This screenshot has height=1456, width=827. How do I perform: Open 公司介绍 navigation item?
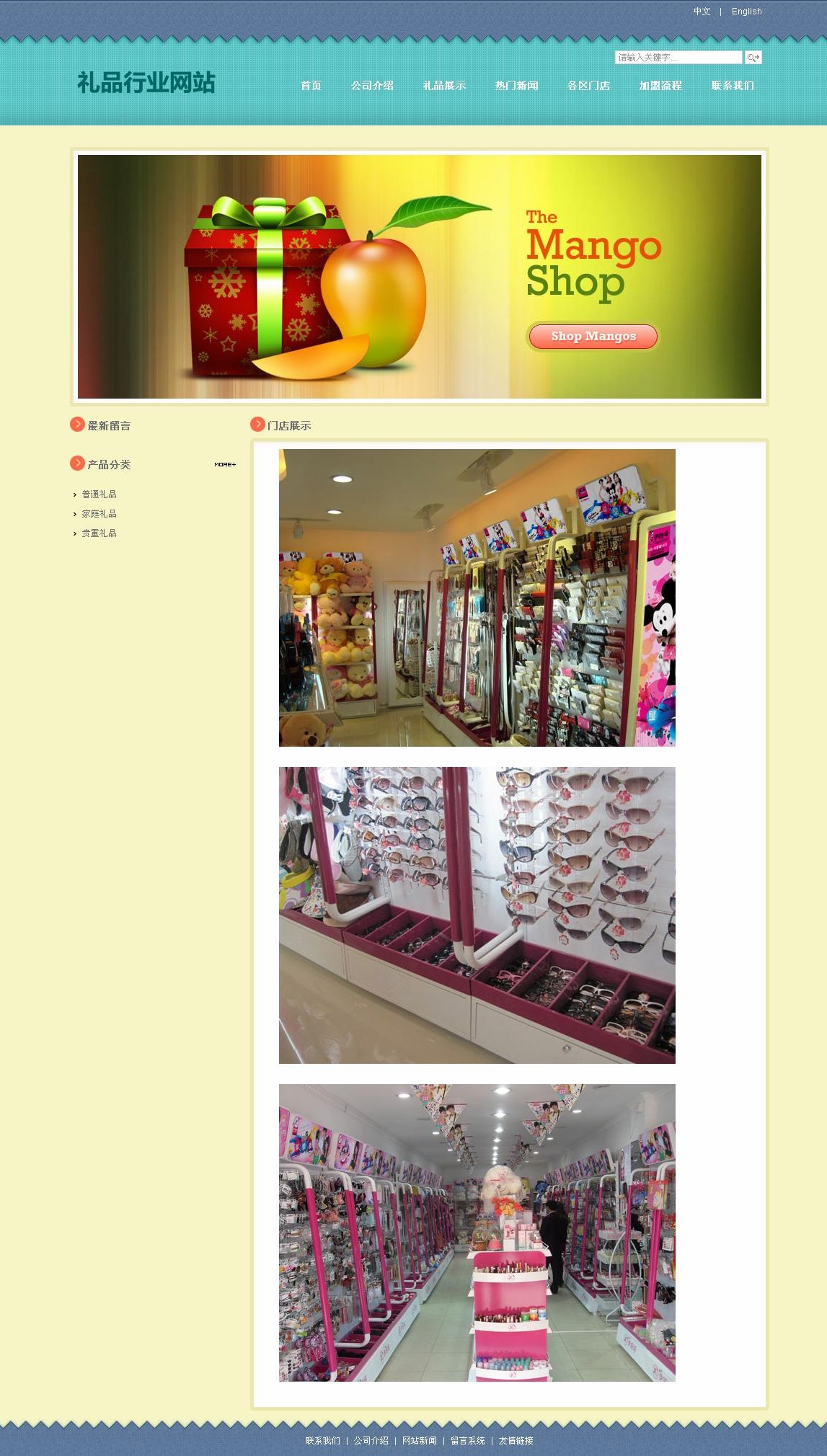372,86
